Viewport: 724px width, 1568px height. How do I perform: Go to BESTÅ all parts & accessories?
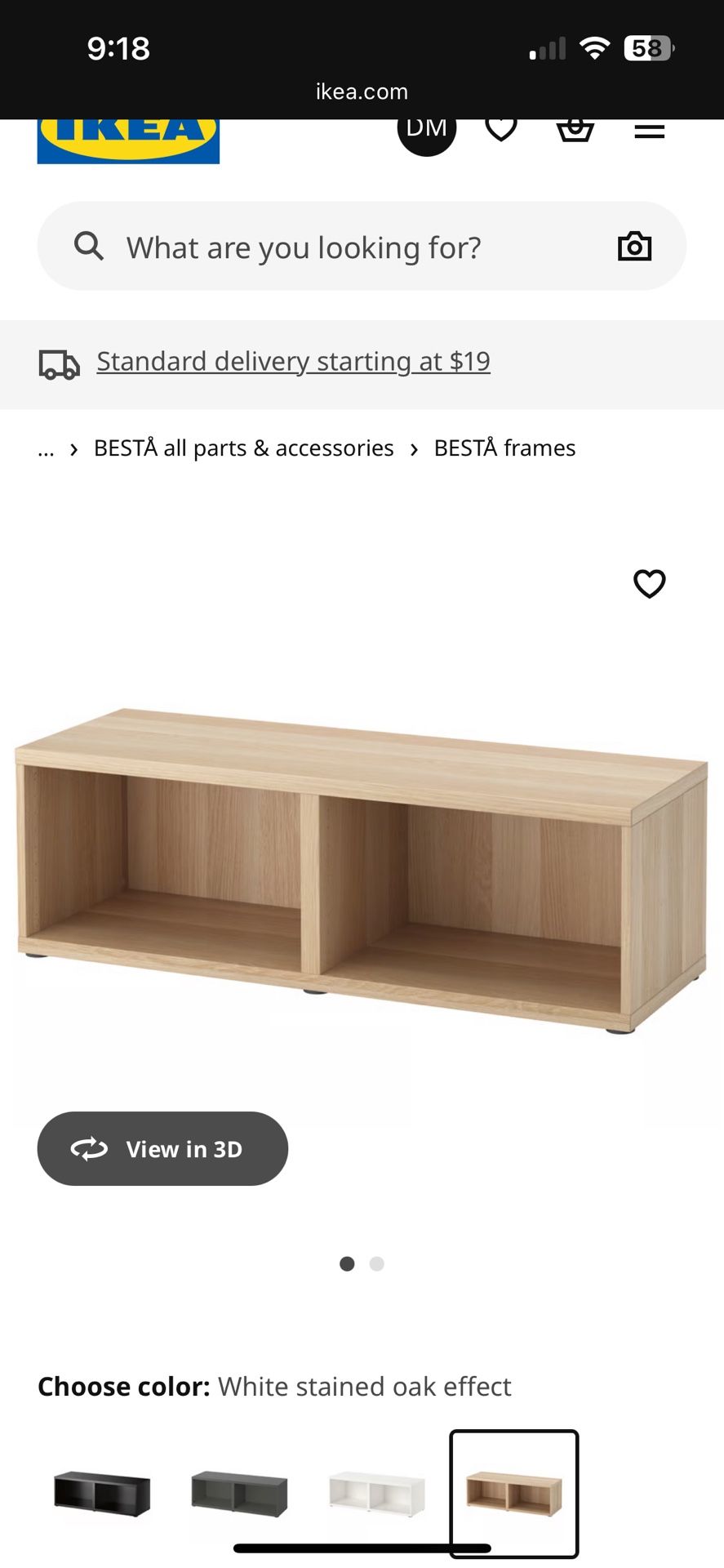pos(243,448)
